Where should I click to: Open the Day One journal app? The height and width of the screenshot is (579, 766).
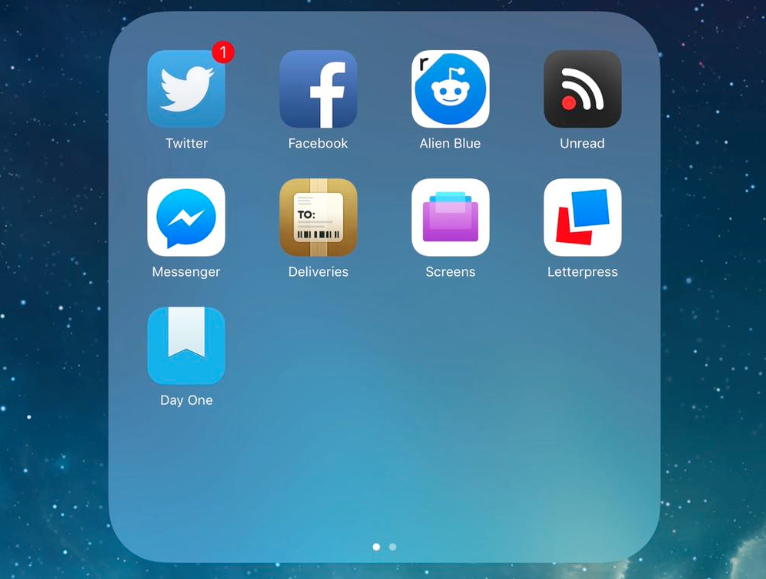(x=186, y=345)
